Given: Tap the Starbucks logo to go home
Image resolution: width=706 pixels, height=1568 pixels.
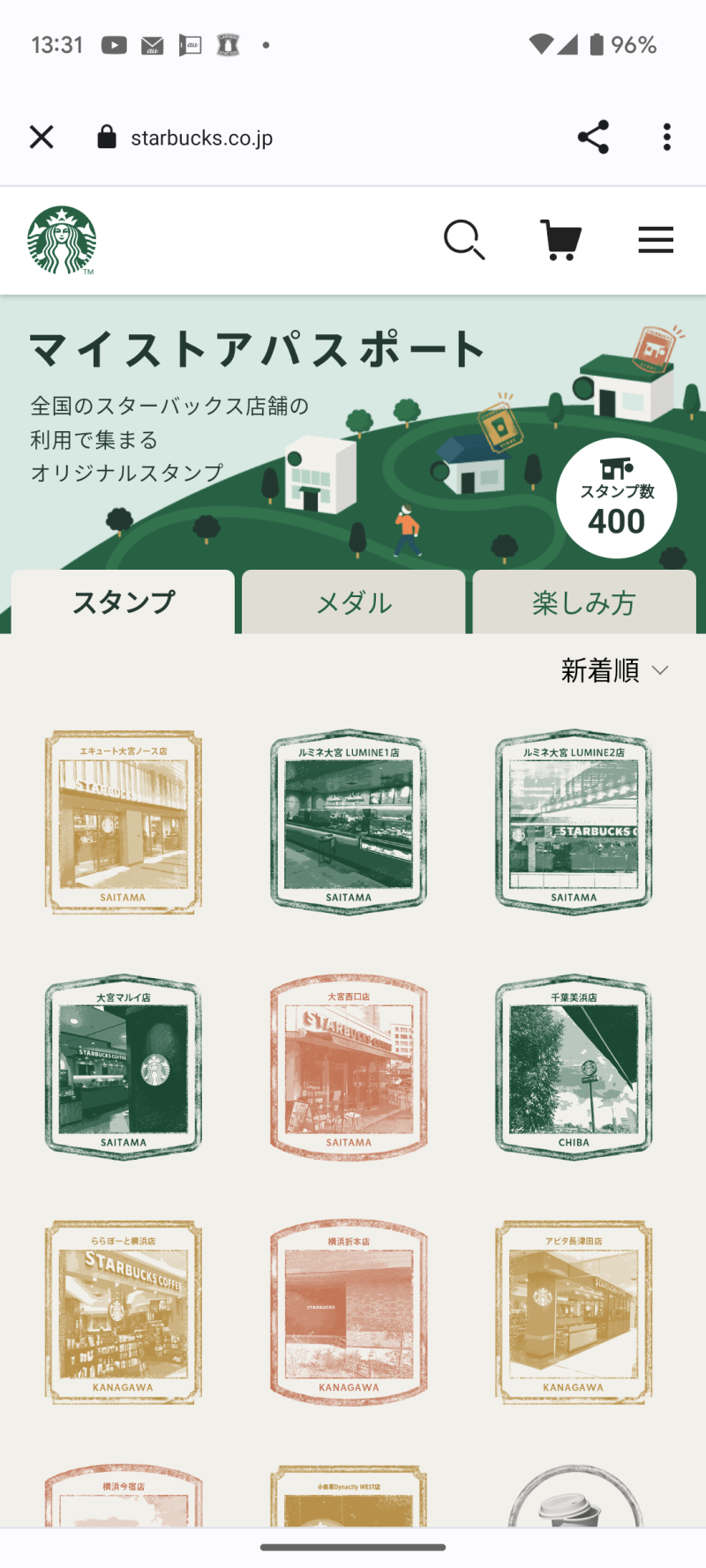Looking at the screenshot, I should pyautogui.click(x=61, y=240).
